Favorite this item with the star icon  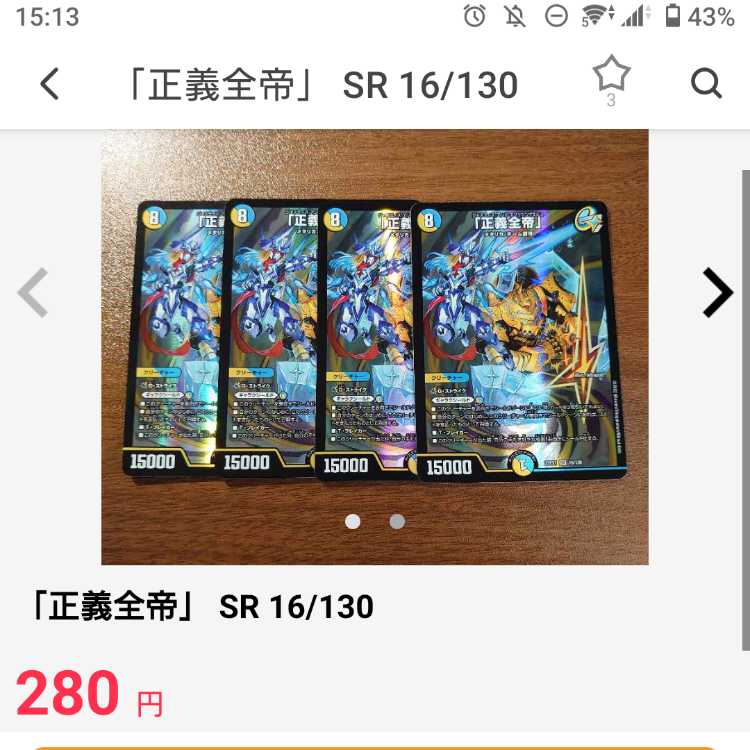coord(611,75)
